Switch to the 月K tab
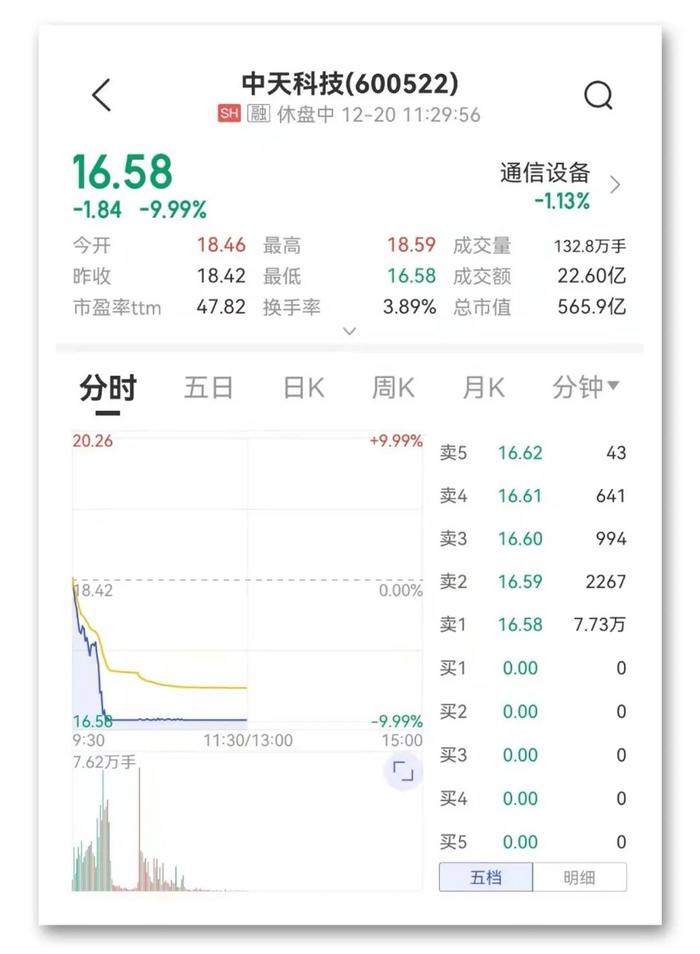 tap(483, 388)
